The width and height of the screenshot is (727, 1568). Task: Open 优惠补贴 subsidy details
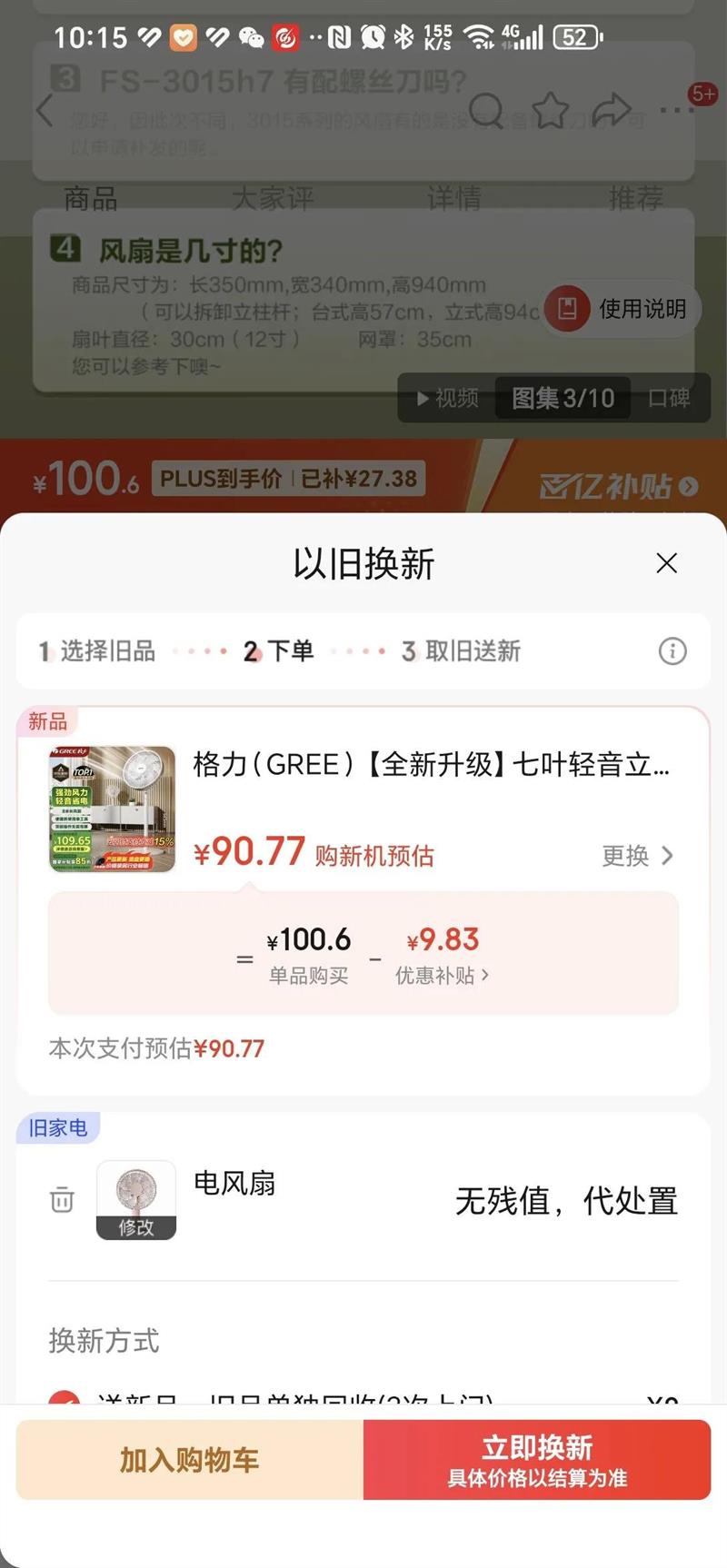[442, 975]
